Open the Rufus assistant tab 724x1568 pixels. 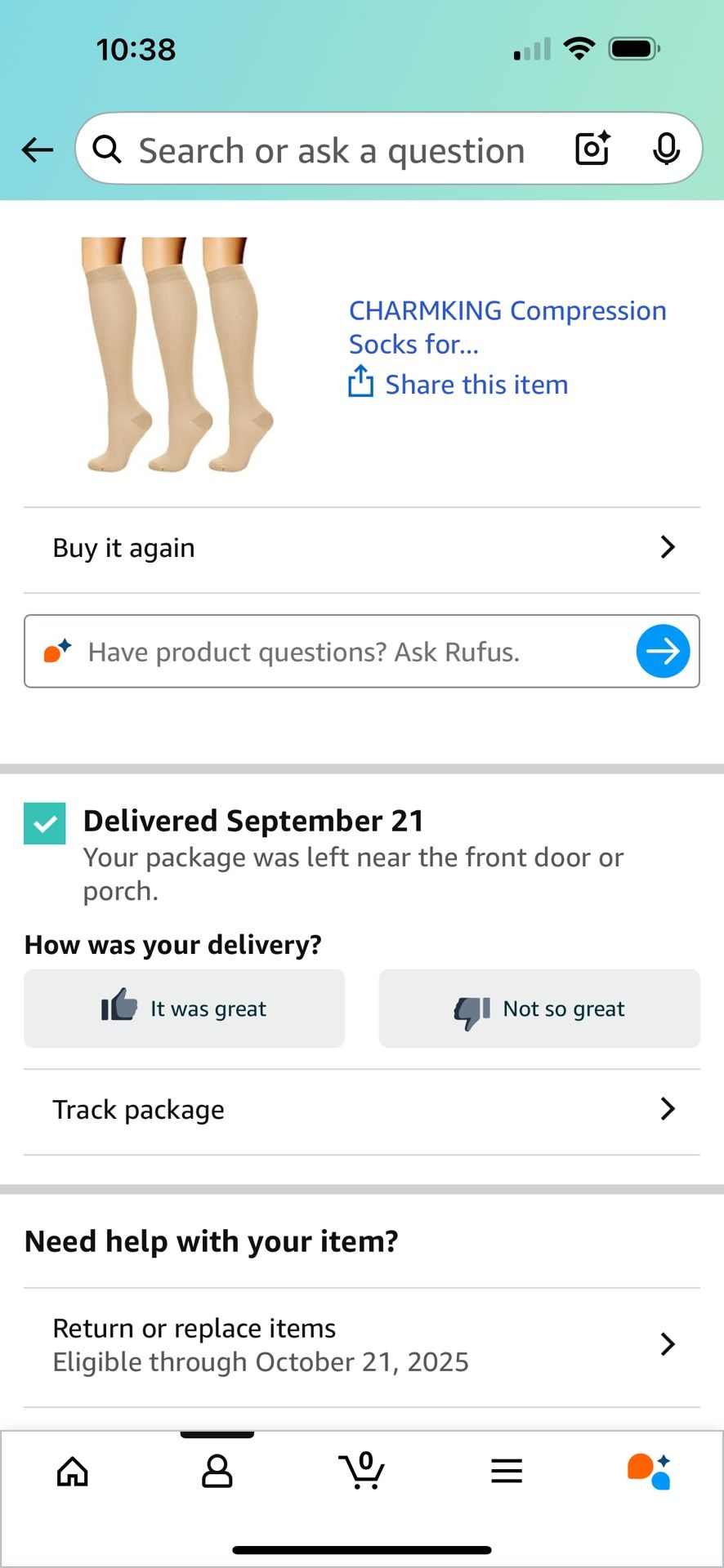pyautogui.click(x=650, y=1472)
